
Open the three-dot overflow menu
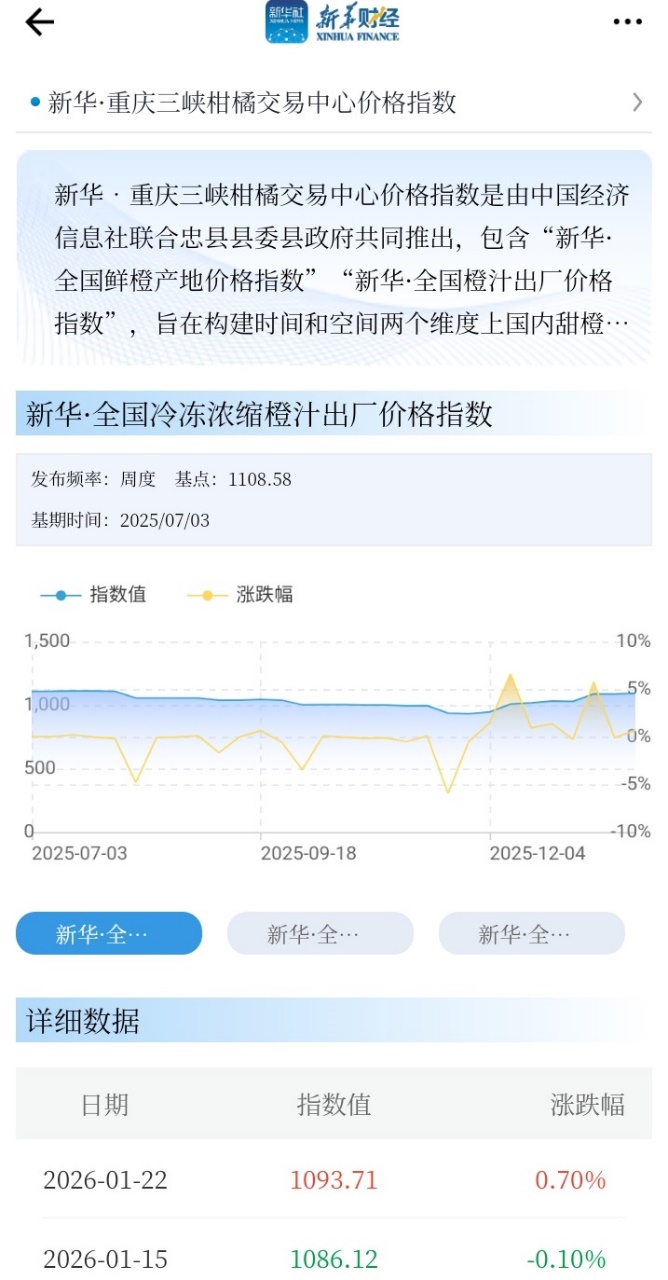pyautogui.click(x=627, y=22)
